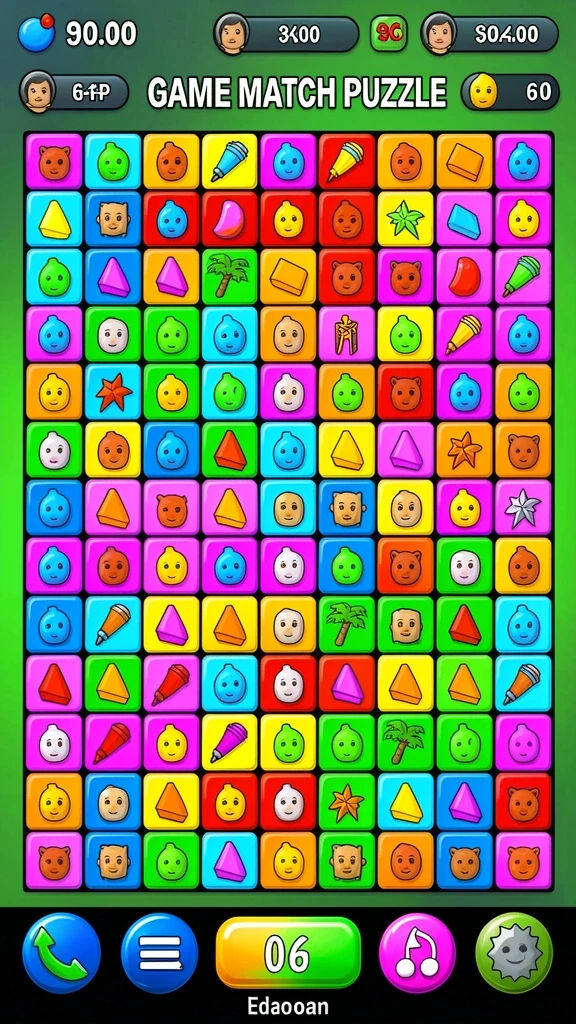576x1024 pixels.
Task: Open settings with the green gear button
Action: point(514,953)
